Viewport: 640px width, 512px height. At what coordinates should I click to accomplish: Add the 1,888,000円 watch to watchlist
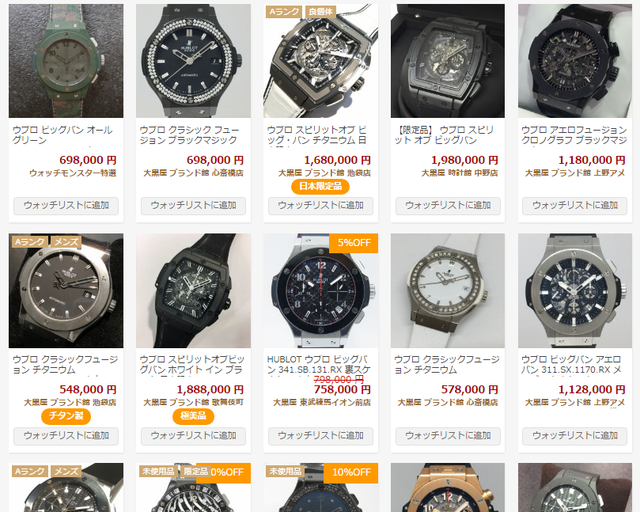click(192, 436)
